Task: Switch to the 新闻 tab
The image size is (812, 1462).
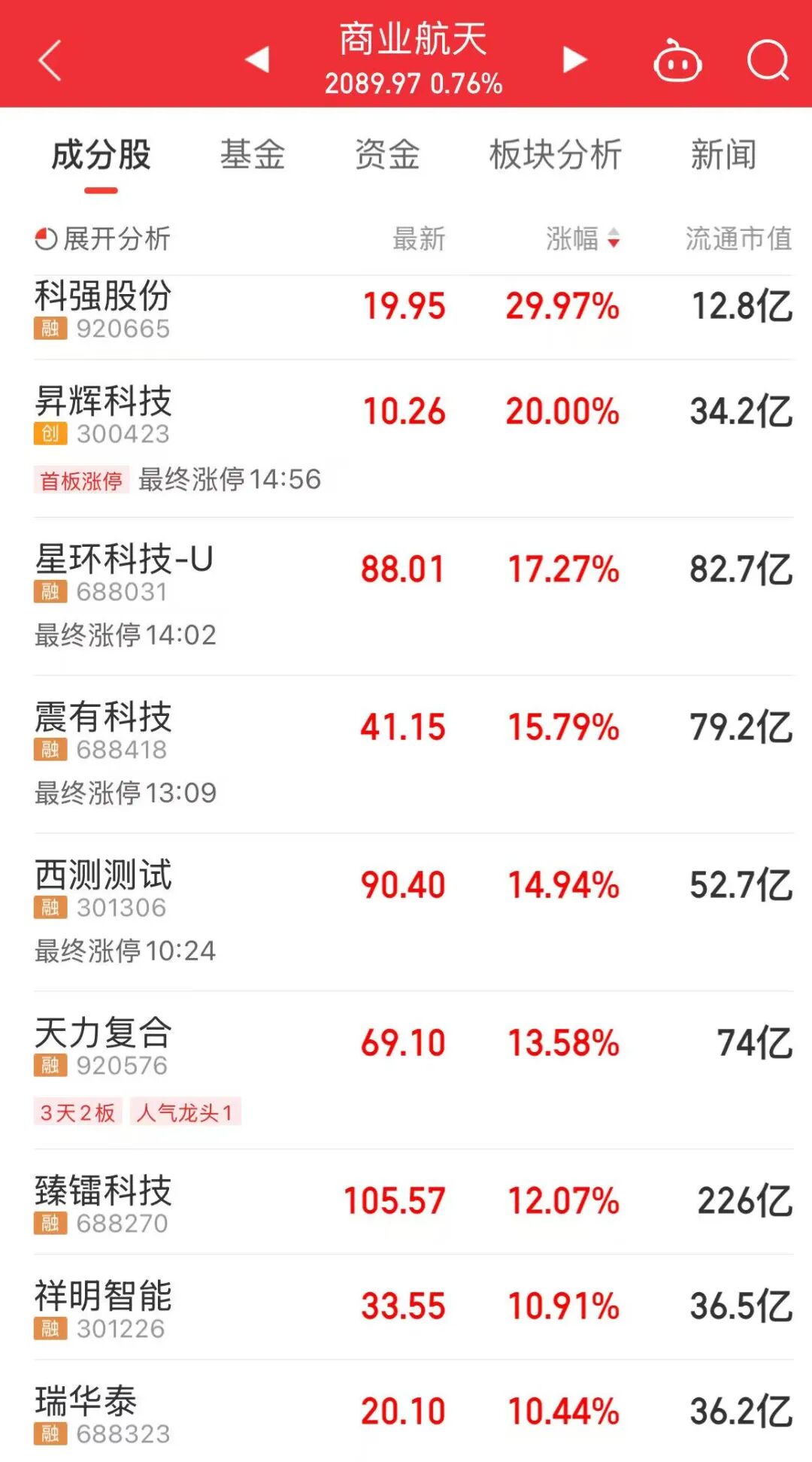Action: point(723,155)
